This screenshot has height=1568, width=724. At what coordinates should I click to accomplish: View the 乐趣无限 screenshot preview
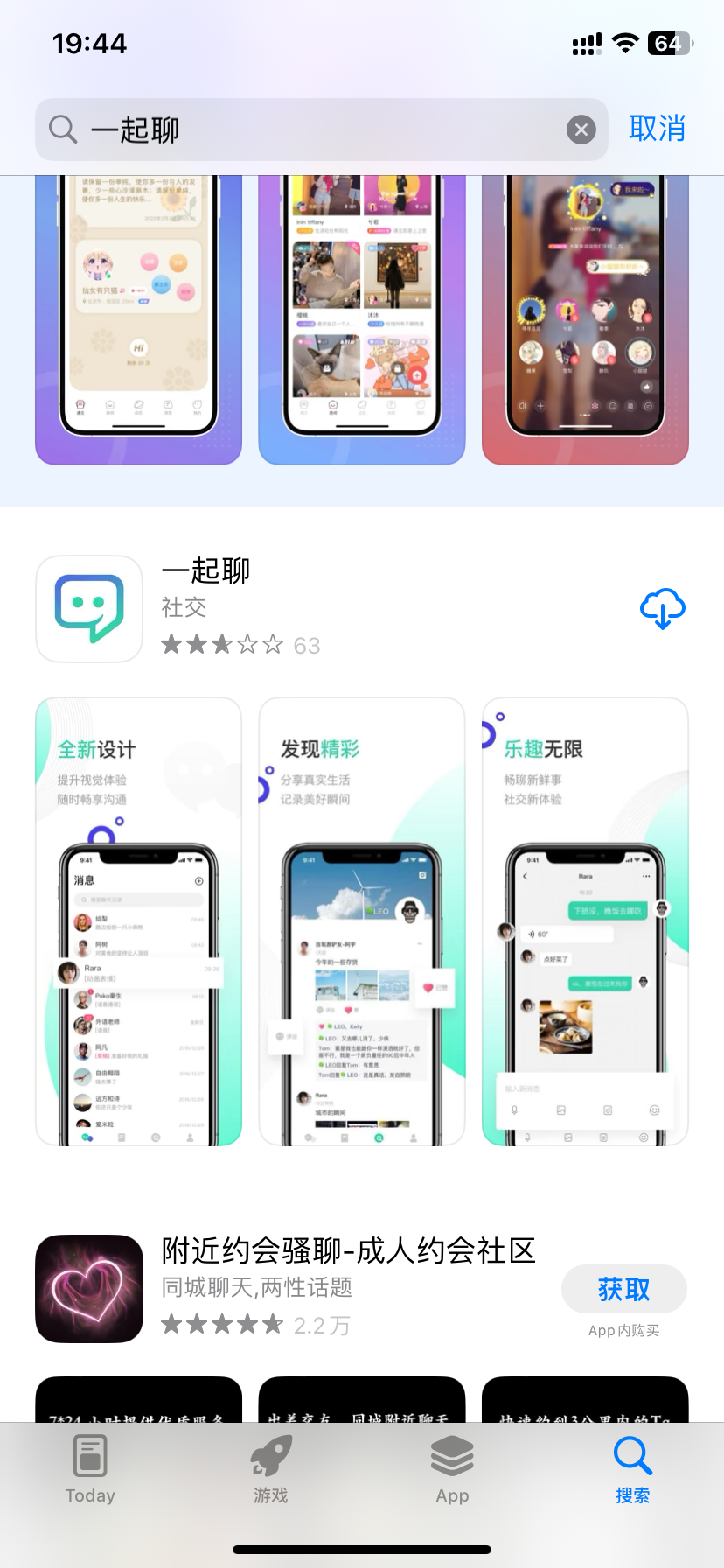point(585,921)
